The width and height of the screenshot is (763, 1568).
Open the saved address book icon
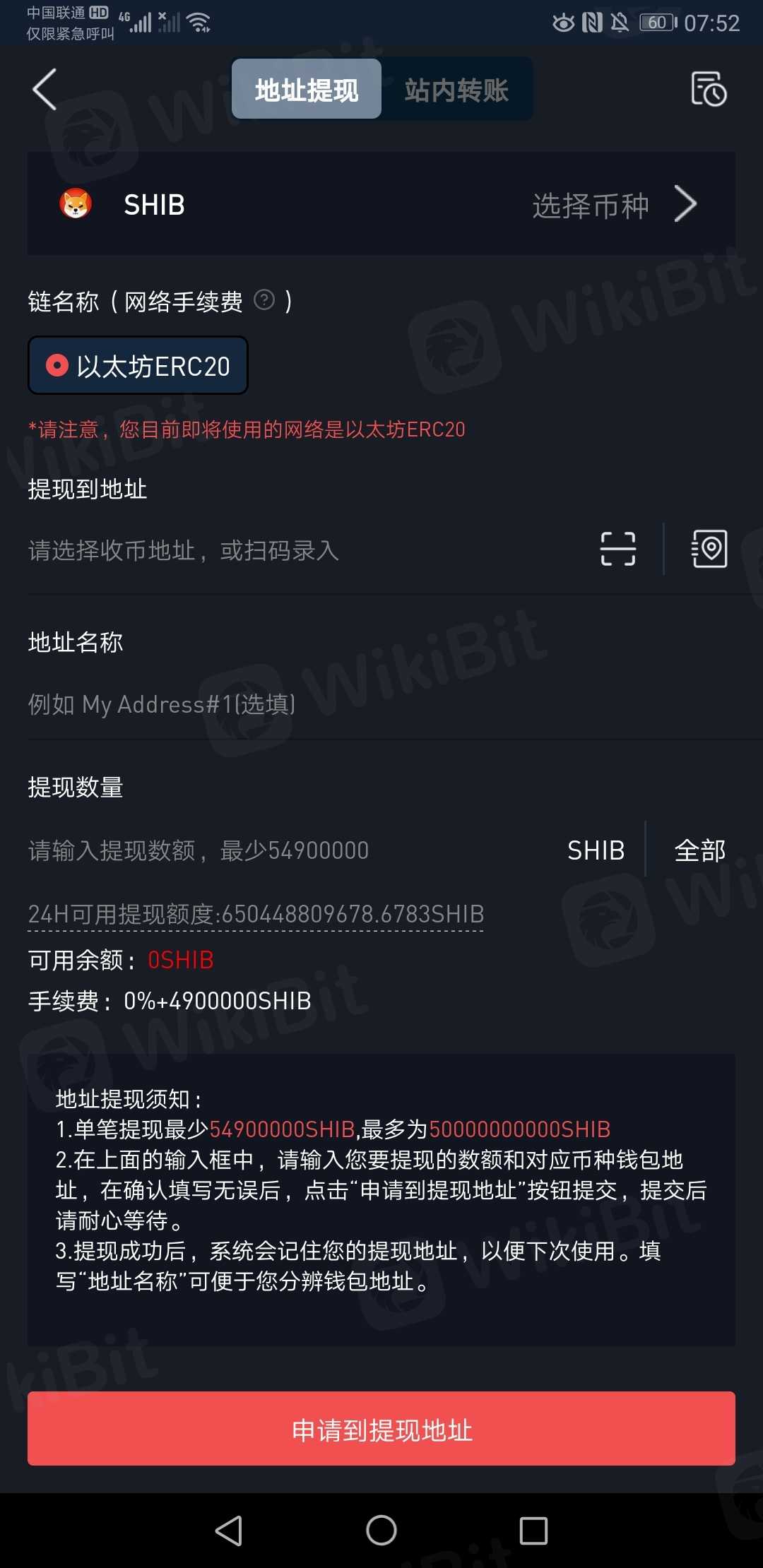click(709, 549)
